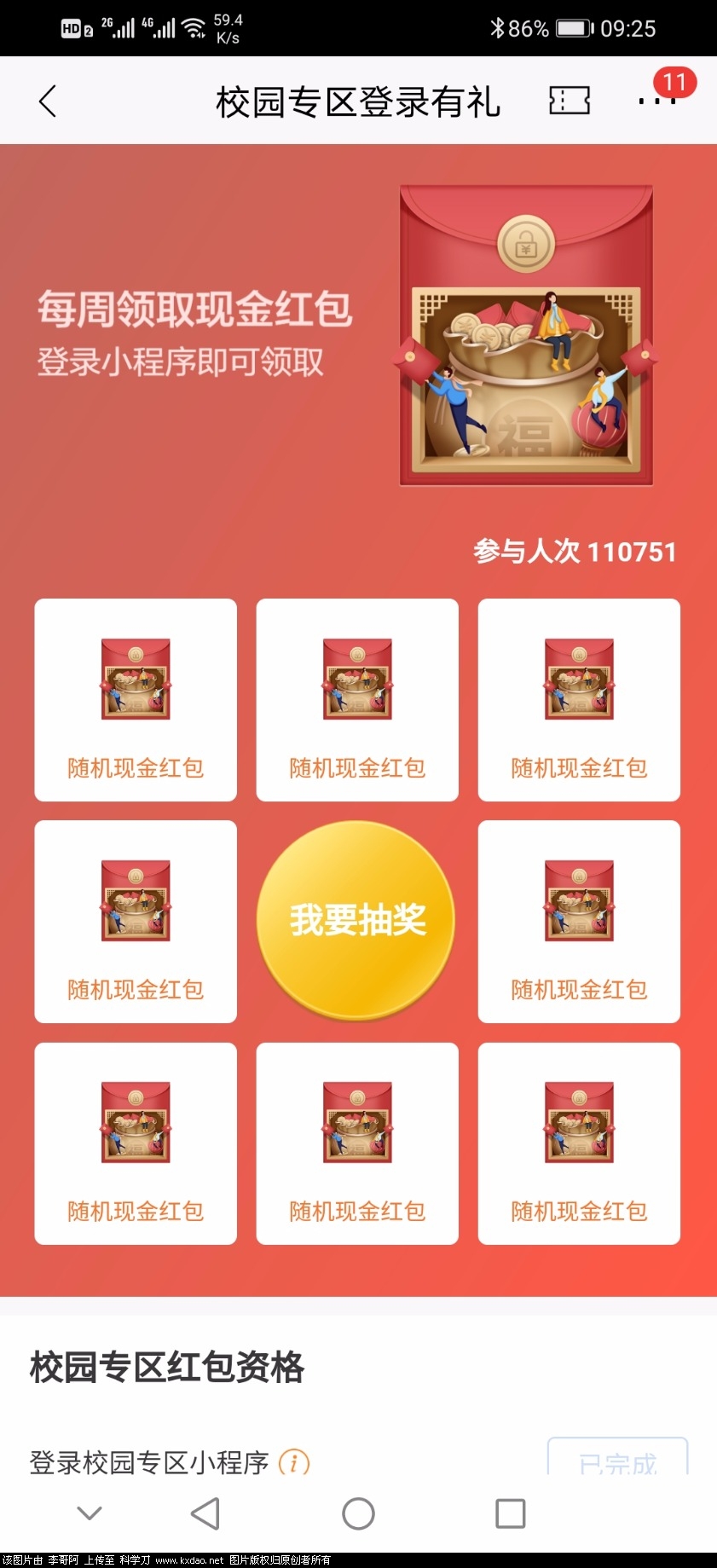The width and height of the screenshot is (717, 1568).
Task: Open the coupon ticket icon
Action: click(569, 101)
